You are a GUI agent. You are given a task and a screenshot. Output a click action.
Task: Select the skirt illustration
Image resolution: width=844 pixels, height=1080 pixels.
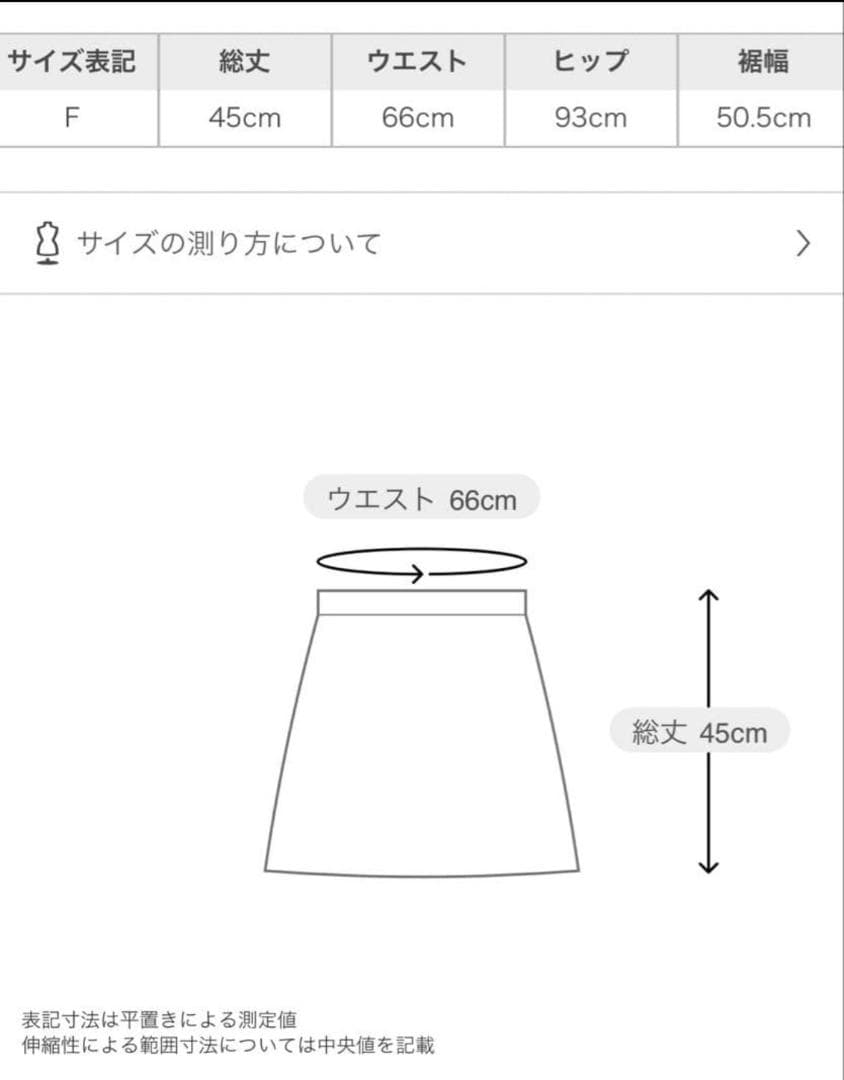(420, 730)
